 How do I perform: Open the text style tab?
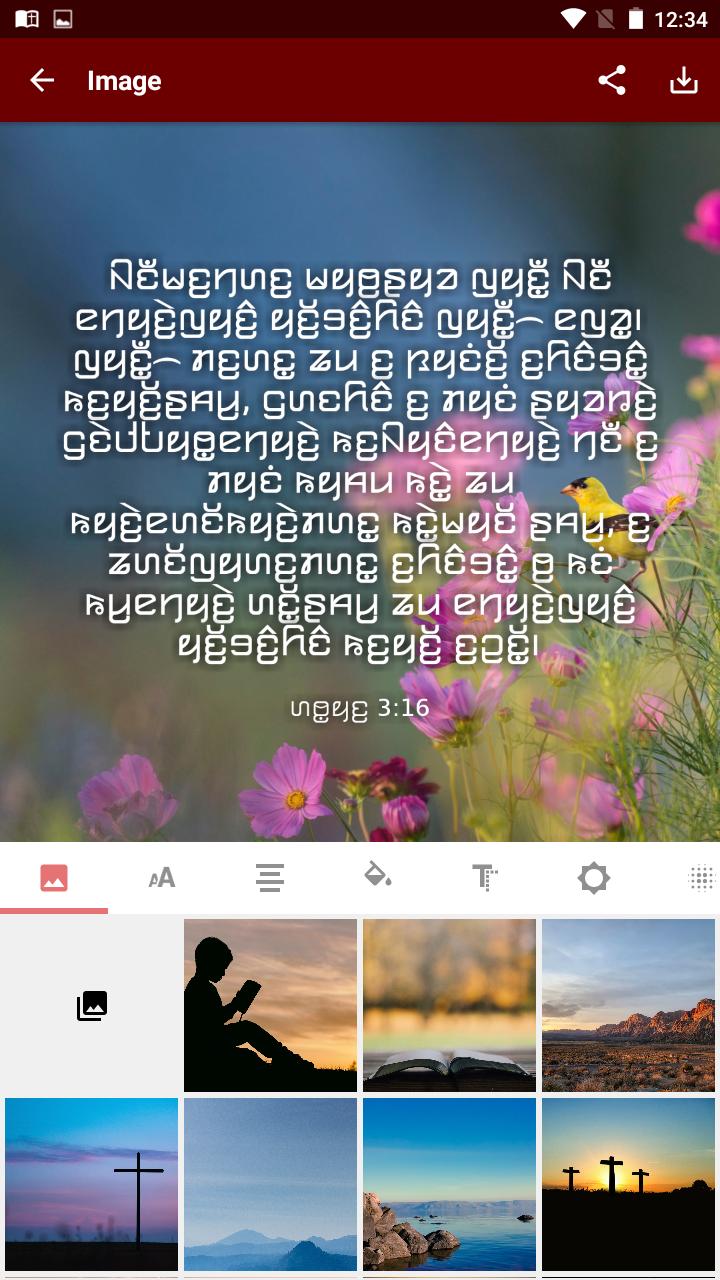click(x=486, y=878)
